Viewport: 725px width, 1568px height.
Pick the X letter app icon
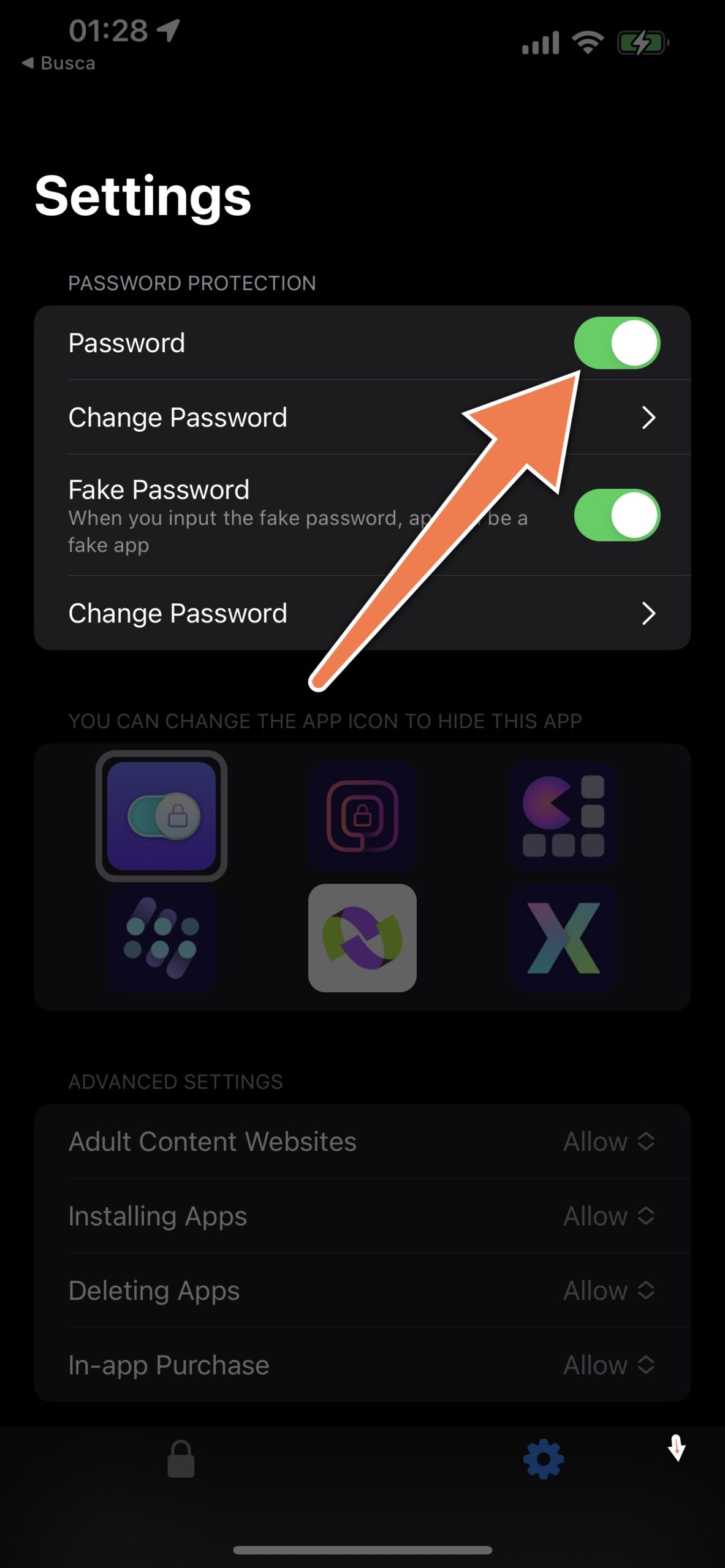(563, 938)
